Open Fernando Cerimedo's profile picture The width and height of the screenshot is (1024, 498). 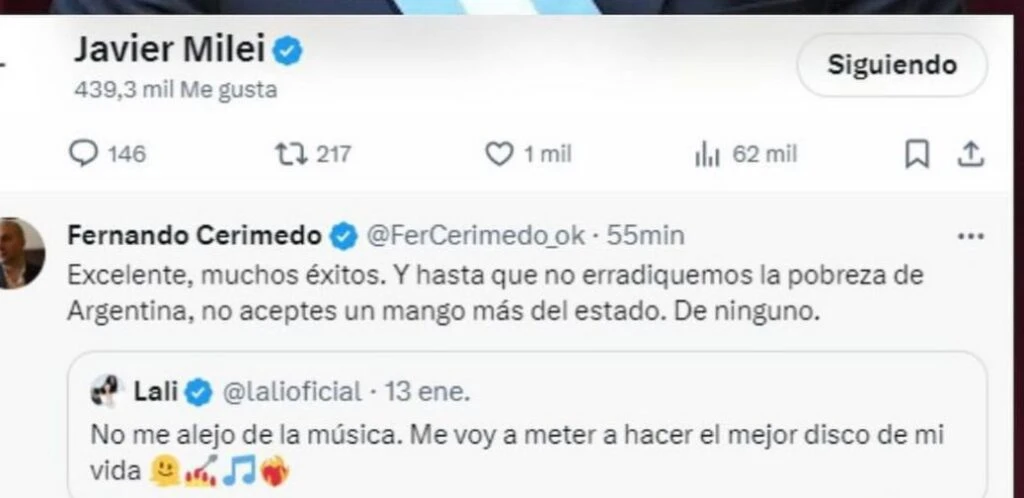point(20,253)
